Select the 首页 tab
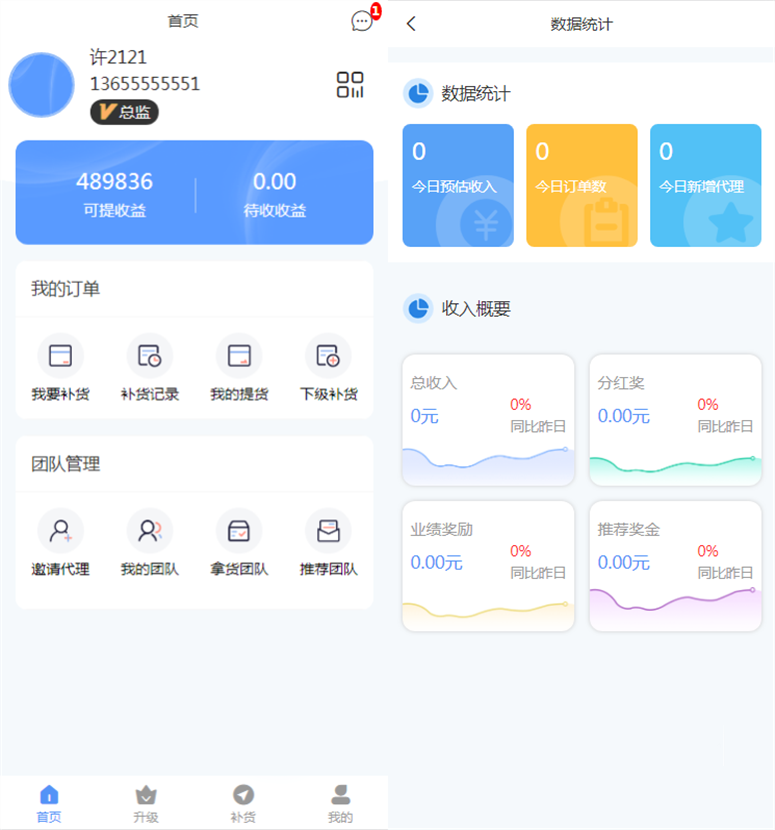This screenshot has height=830, width=775. pos(49,803)
